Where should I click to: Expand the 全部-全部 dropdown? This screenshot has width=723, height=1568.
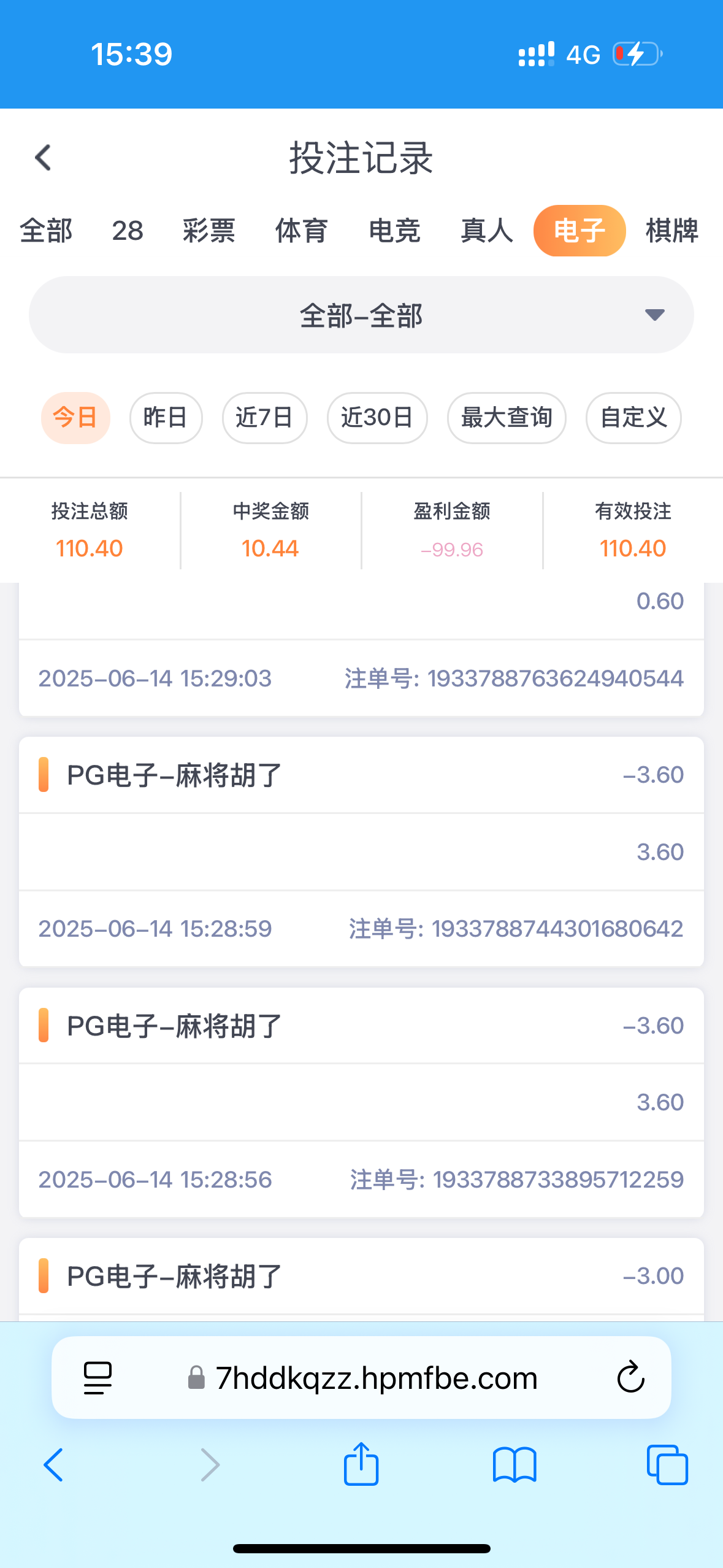pos(361,315)
